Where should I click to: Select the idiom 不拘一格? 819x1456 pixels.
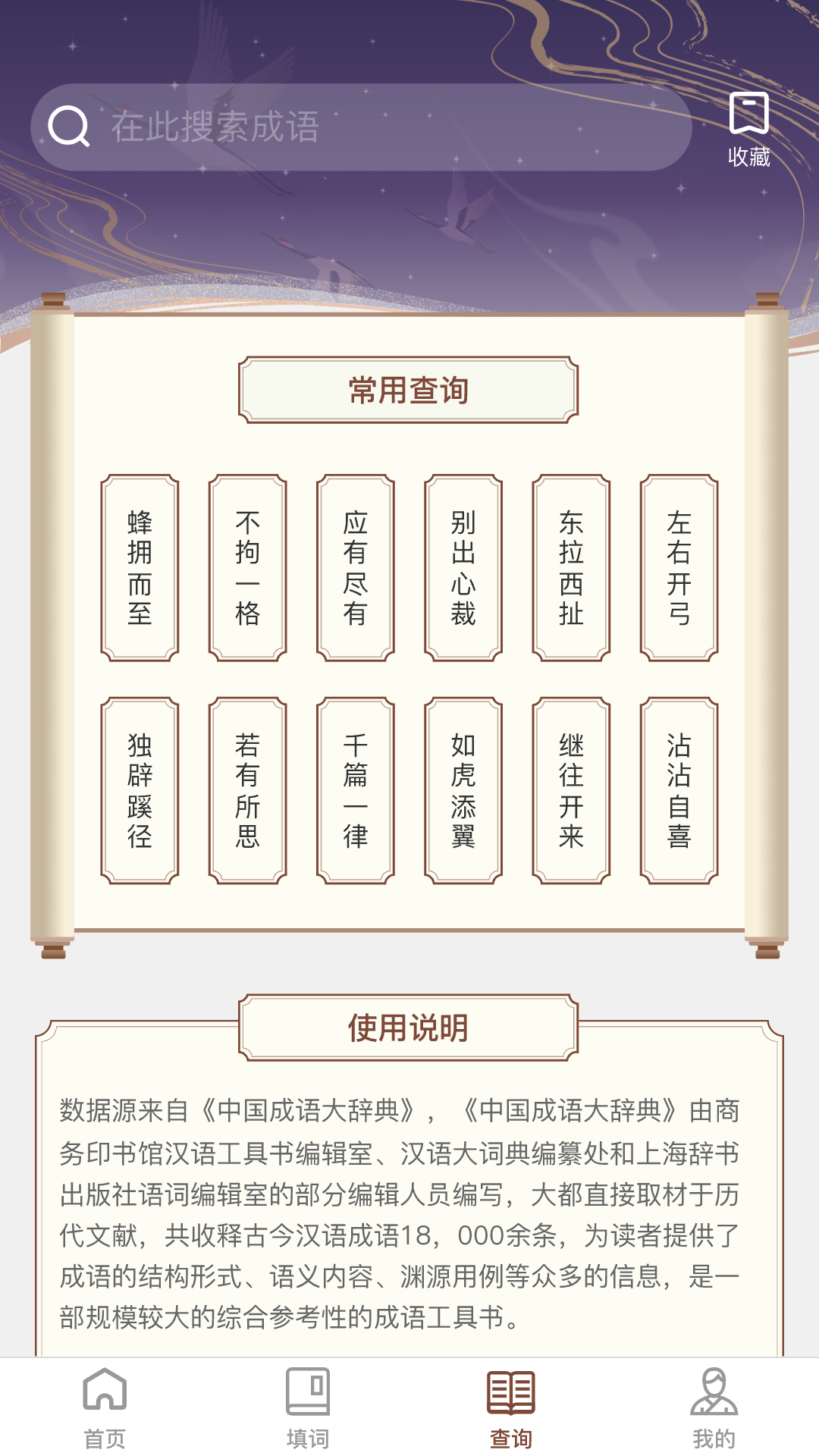(x=248, y=568)
